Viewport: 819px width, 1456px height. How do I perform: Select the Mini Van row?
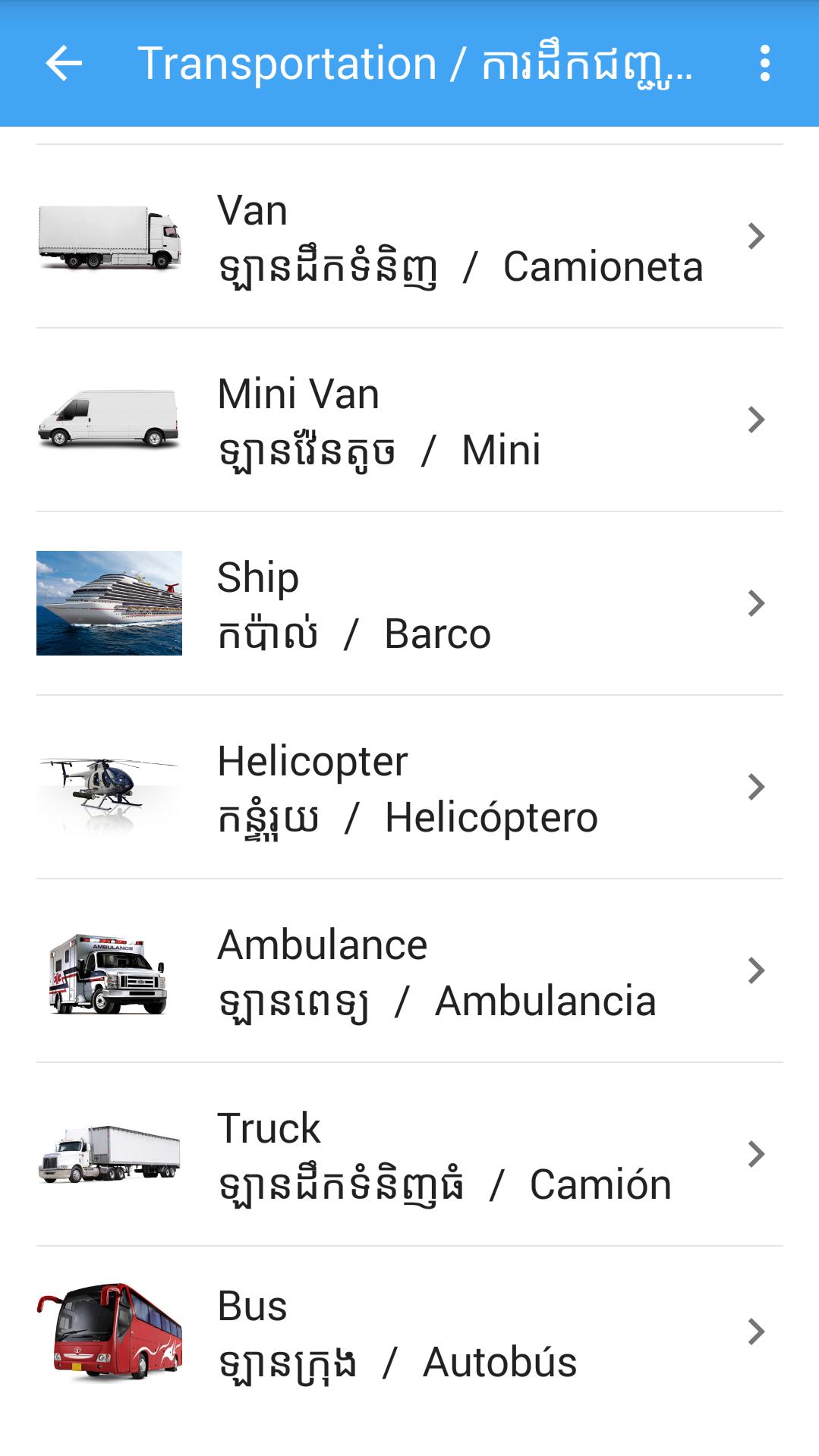(410, 420)
